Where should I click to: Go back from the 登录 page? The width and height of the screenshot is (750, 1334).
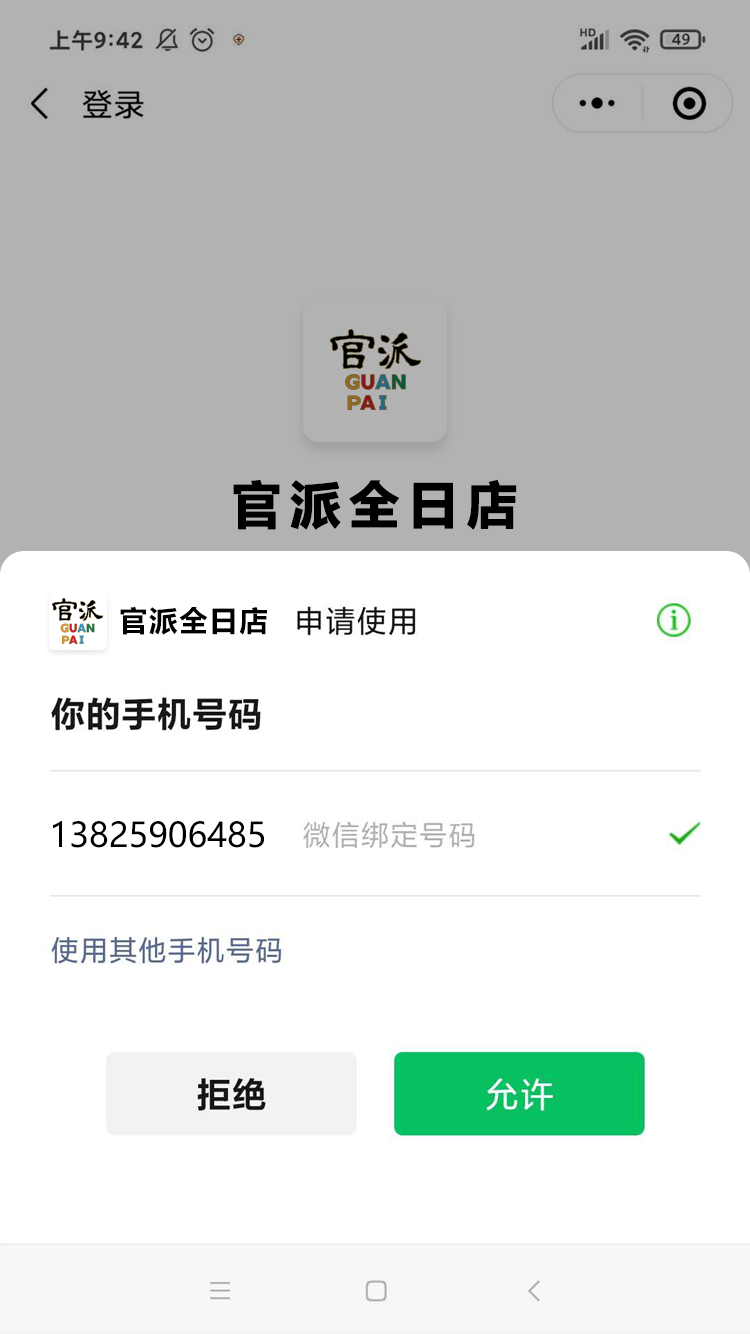(40, 104)
